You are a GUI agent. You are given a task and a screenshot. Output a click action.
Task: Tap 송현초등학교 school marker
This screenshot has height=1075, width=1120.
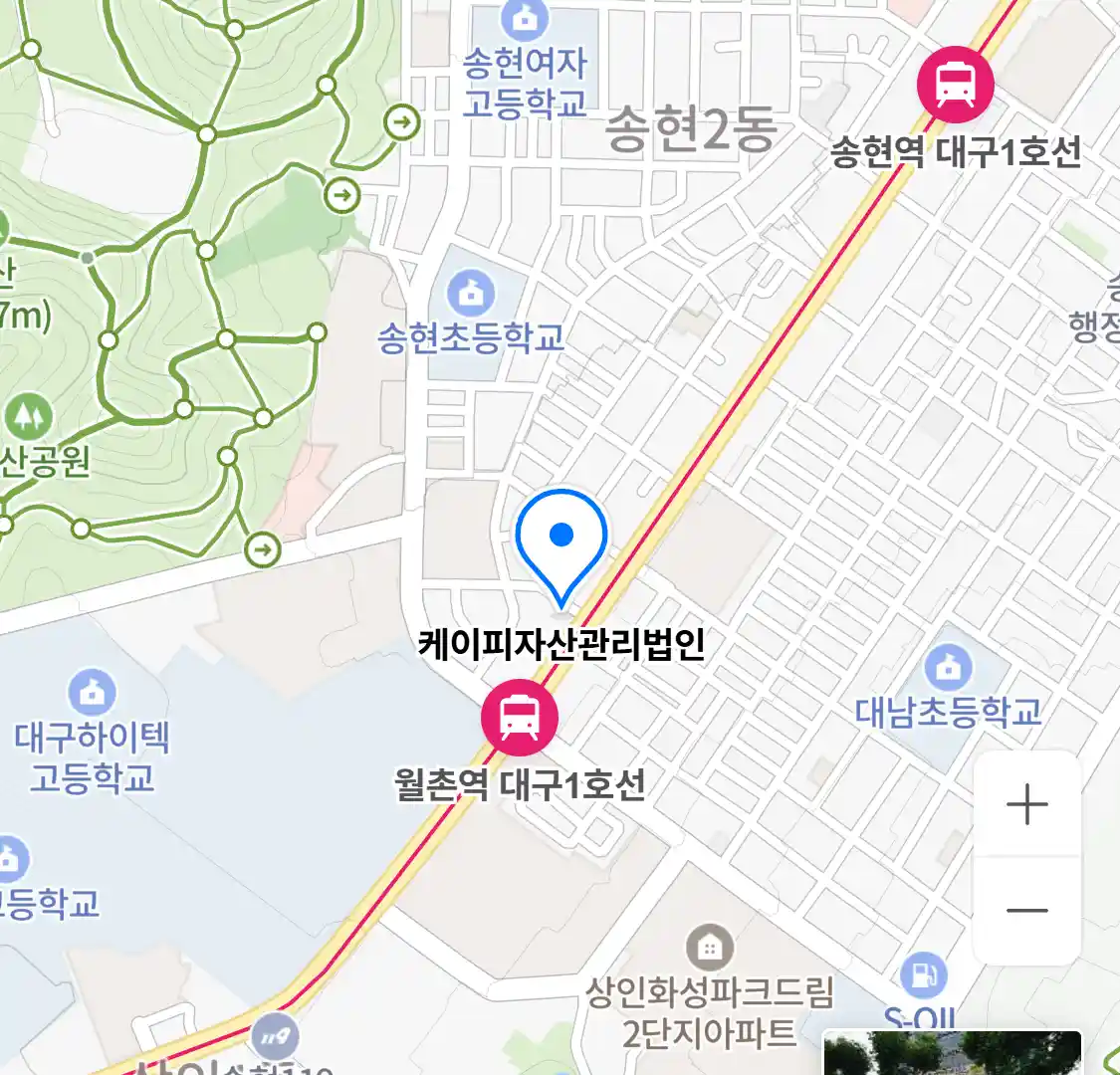[x=471, y=293]
